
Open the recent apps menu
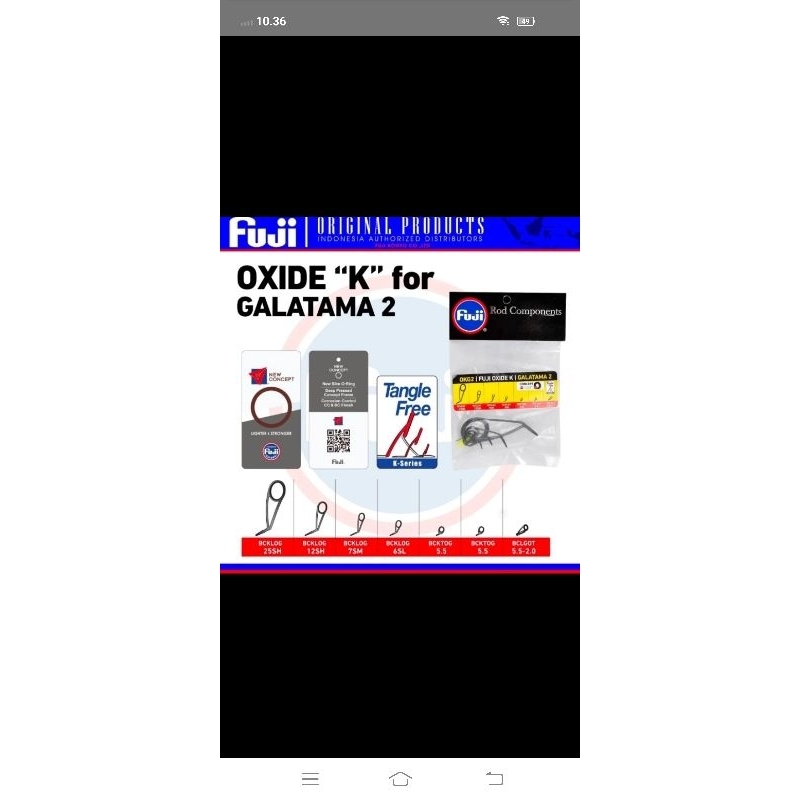310,779
